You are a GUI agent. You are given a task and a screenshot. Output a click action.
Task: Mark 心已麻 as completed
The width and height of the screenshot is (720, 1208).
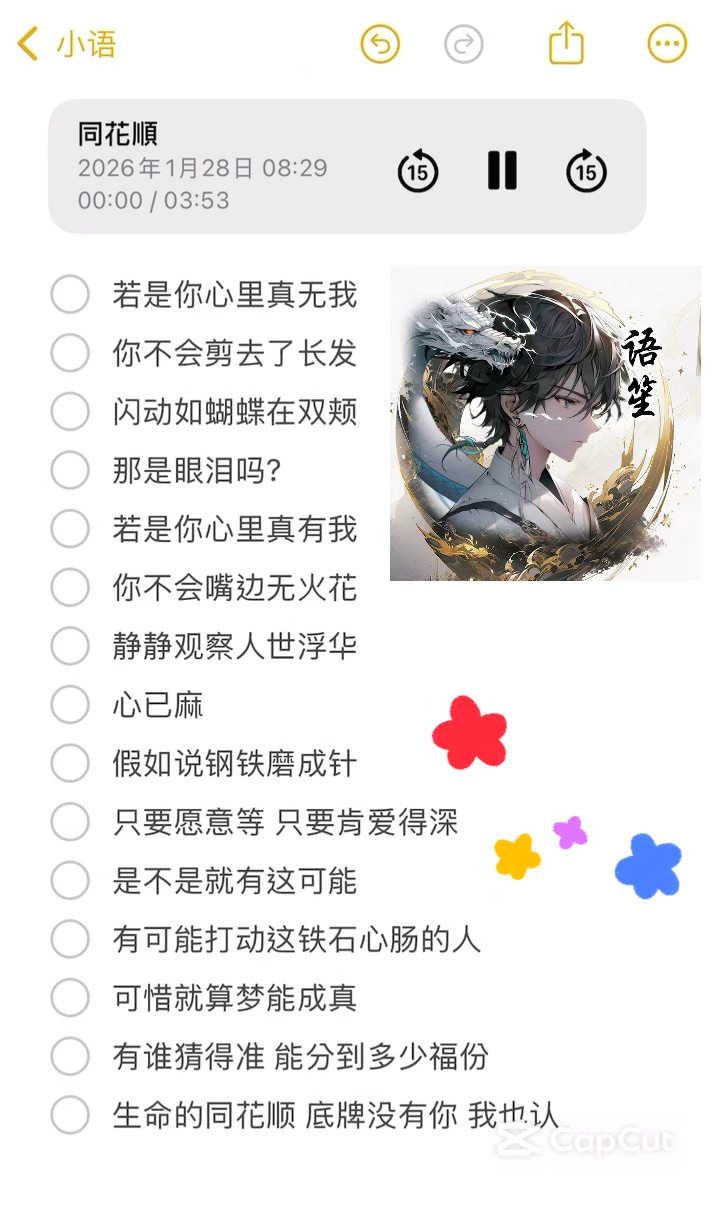70,705
